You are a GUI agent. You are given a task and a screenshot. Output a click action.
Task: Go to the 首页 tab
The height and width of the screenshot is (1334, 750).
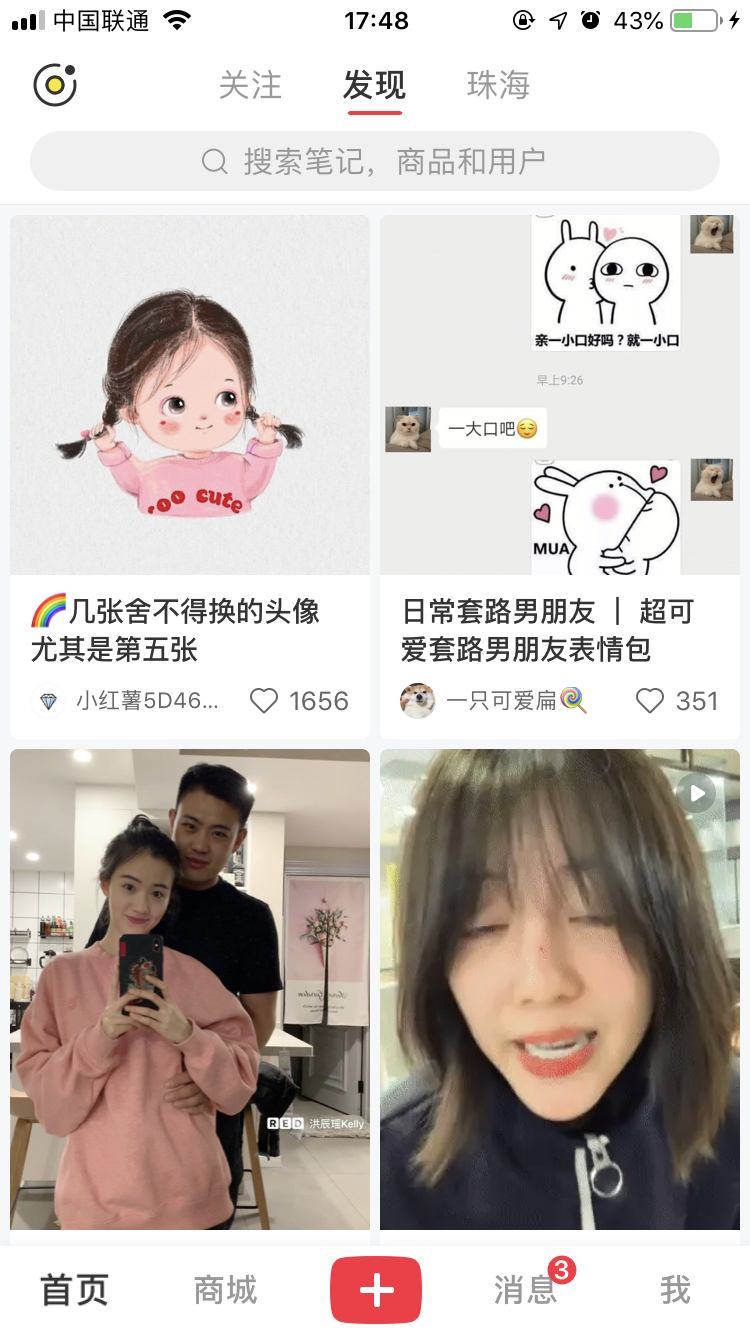tap(74, 1290)
